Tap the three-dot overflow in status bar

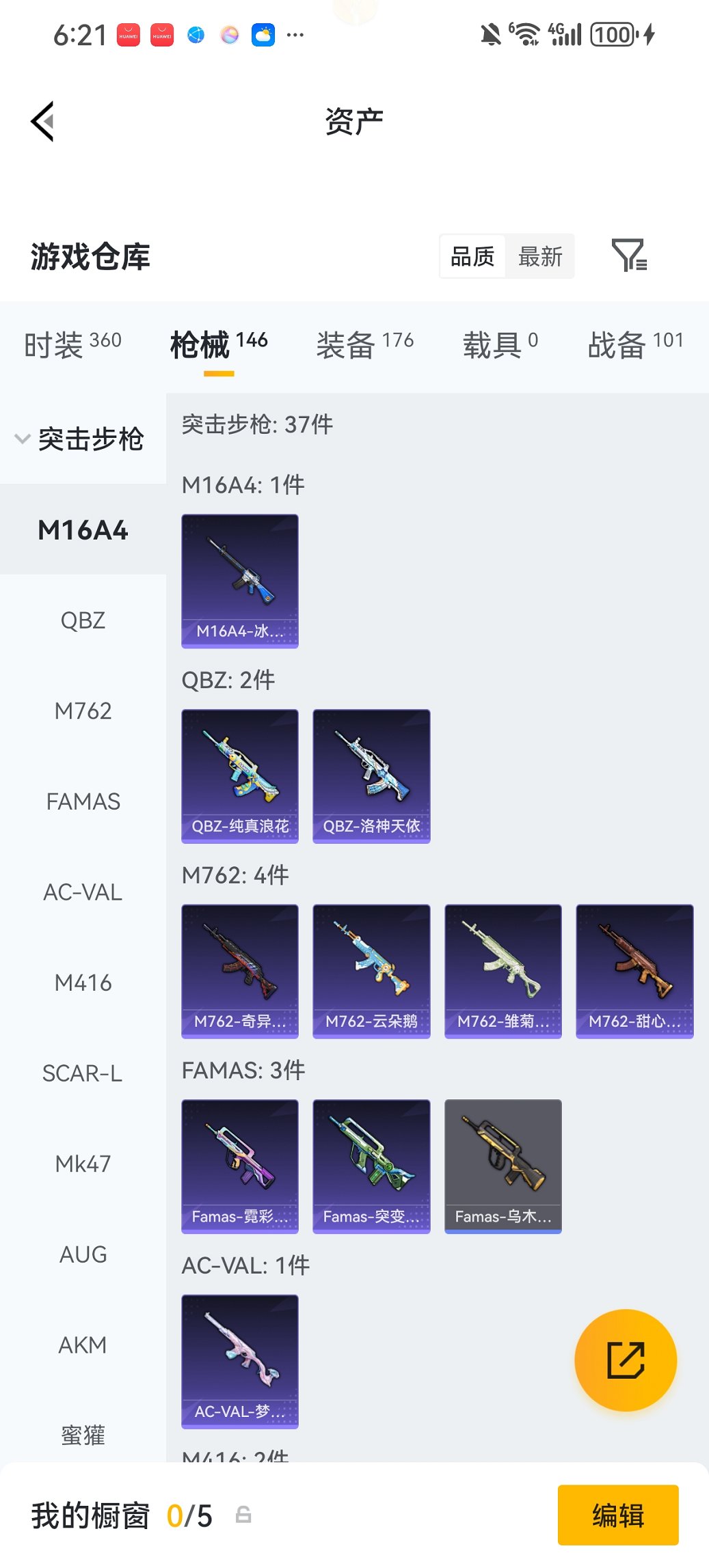tap(295, 34)
